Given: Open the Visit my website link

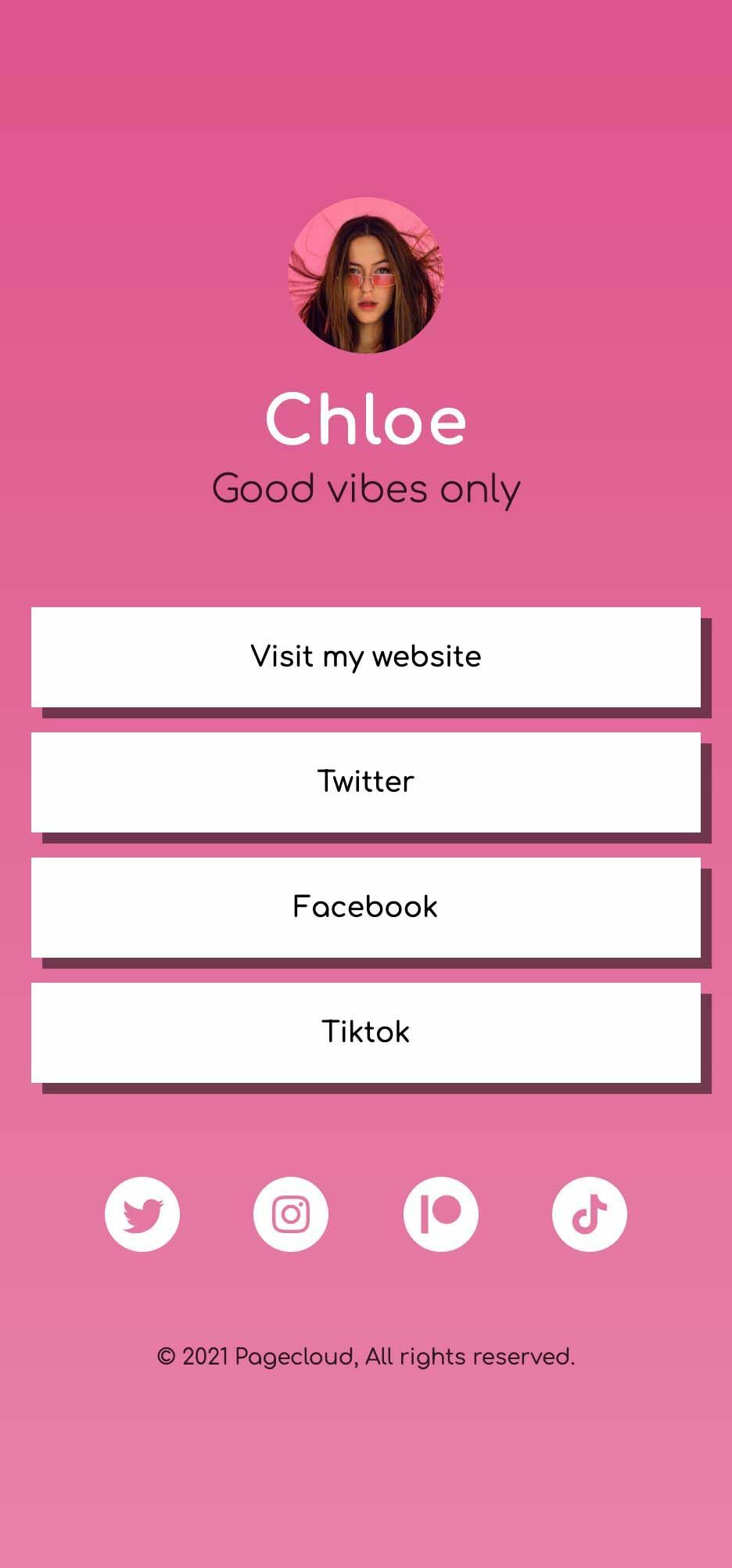Looking at the screenshot, I should pos(366,657).
